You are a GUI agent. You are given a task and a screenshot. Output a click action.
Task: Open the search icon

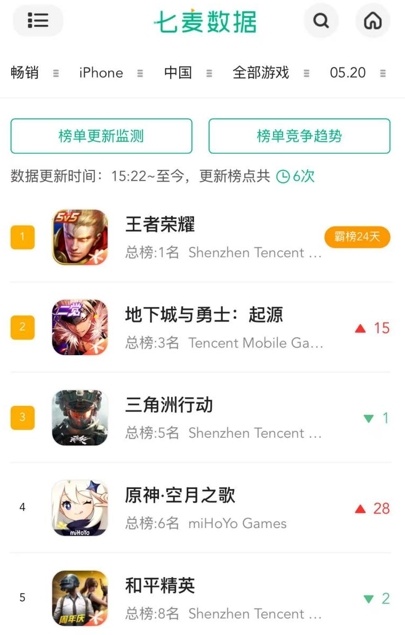coord(321,20)
